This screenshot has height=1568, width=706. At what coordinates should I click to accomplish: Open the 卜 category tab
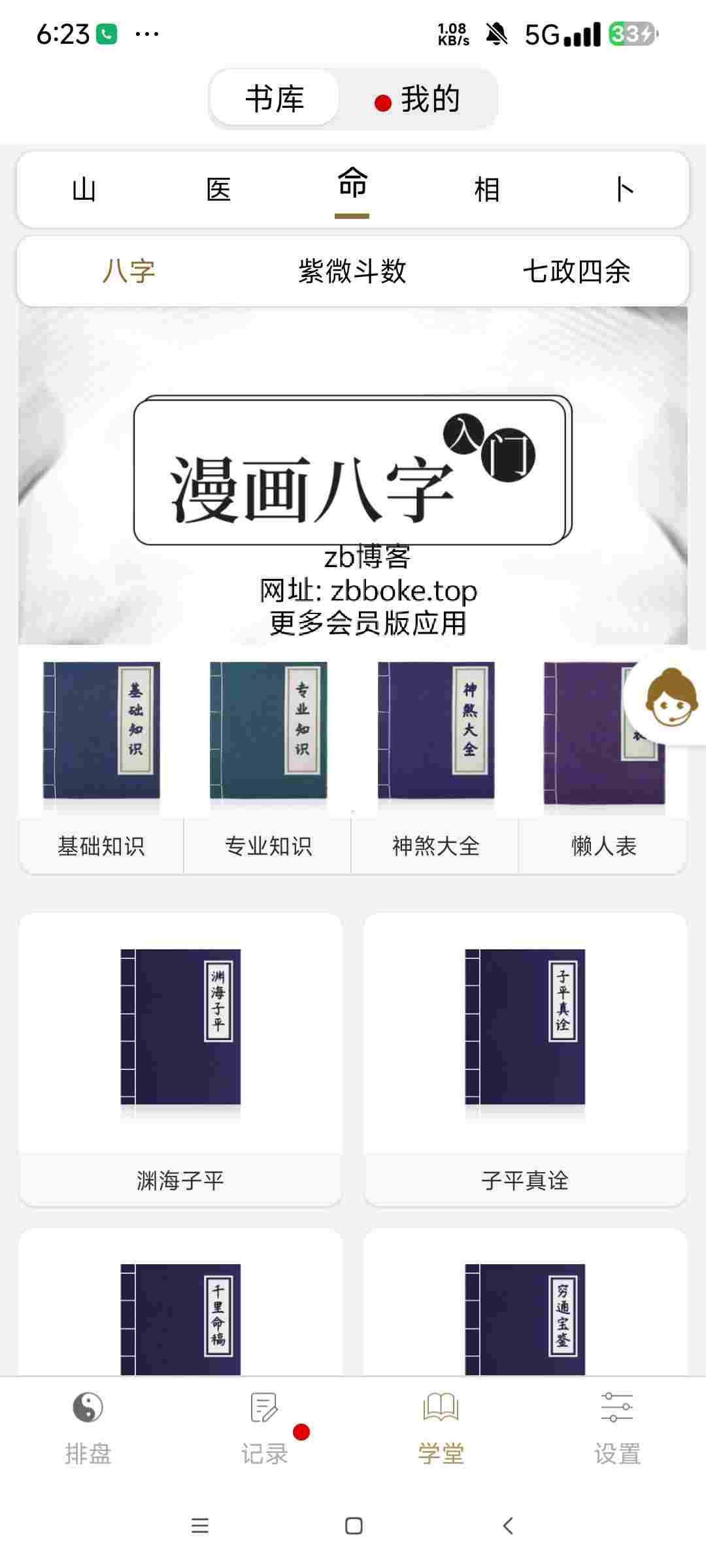point(623,190)
